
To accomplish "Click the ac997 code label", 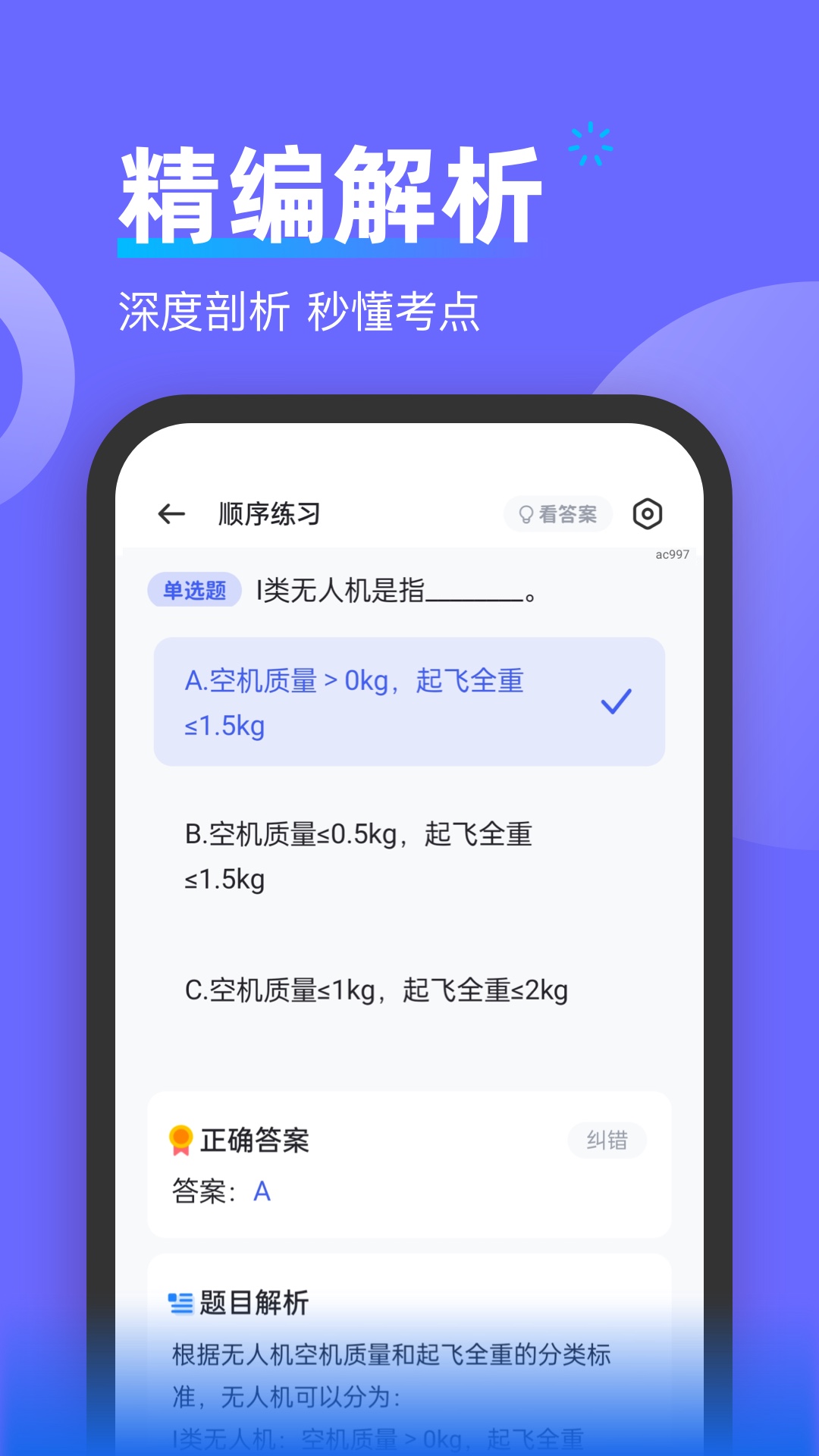I will pyautogui.click(x=670, y=554).
